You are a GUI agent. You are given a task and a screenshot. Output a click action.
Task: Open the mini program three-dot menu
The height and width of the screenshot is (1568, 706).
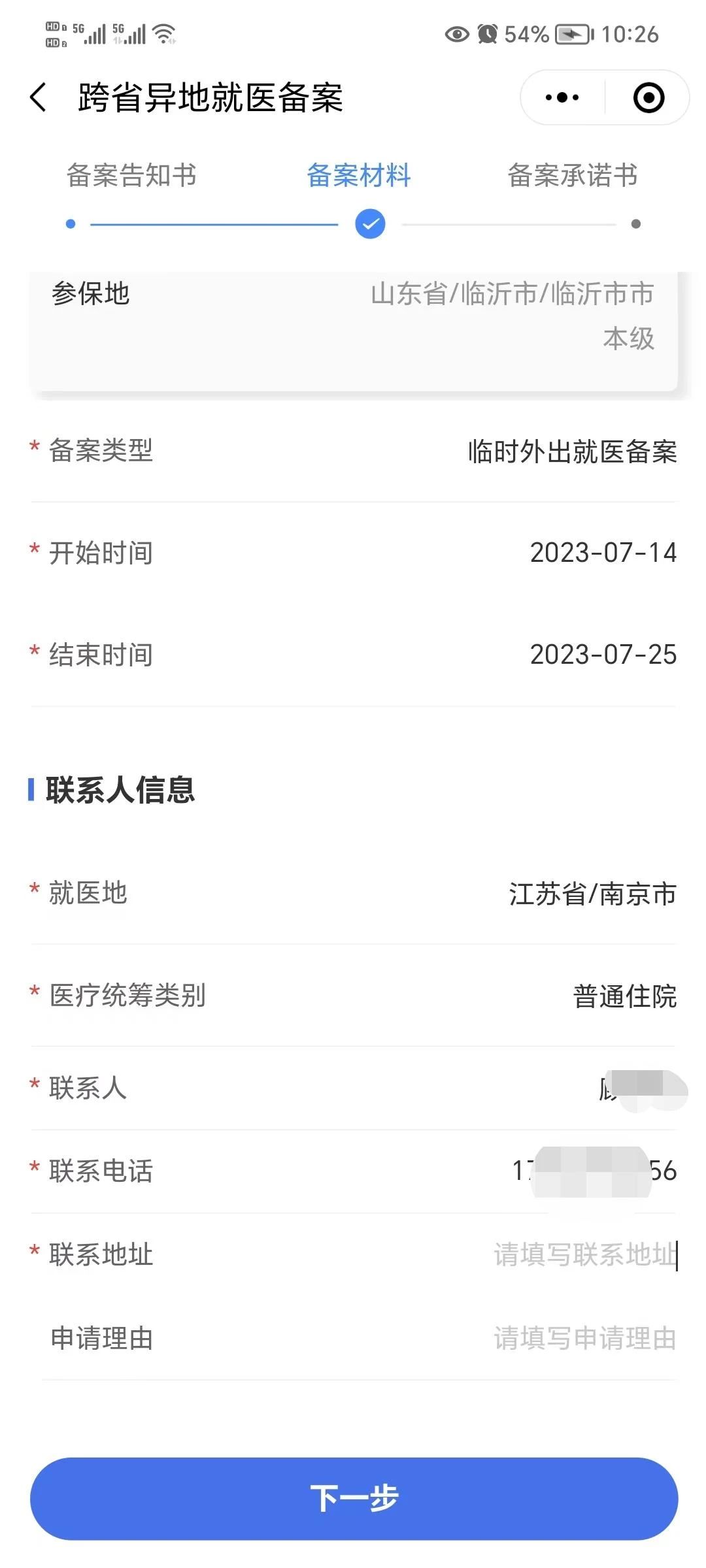tap(562, 97)
